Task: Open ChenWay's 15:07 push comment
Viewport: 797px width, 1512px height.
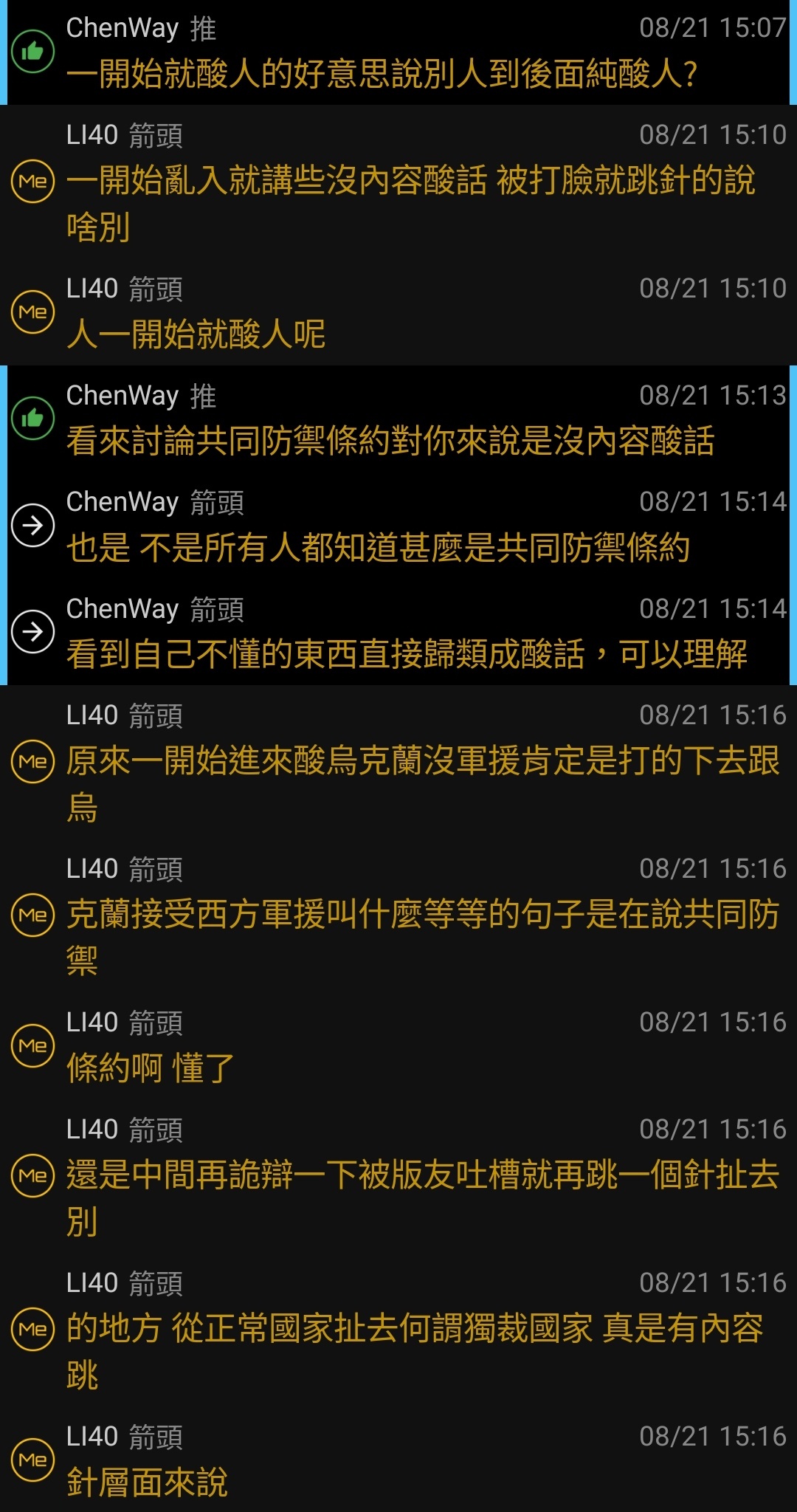Action: pos(398,52)
